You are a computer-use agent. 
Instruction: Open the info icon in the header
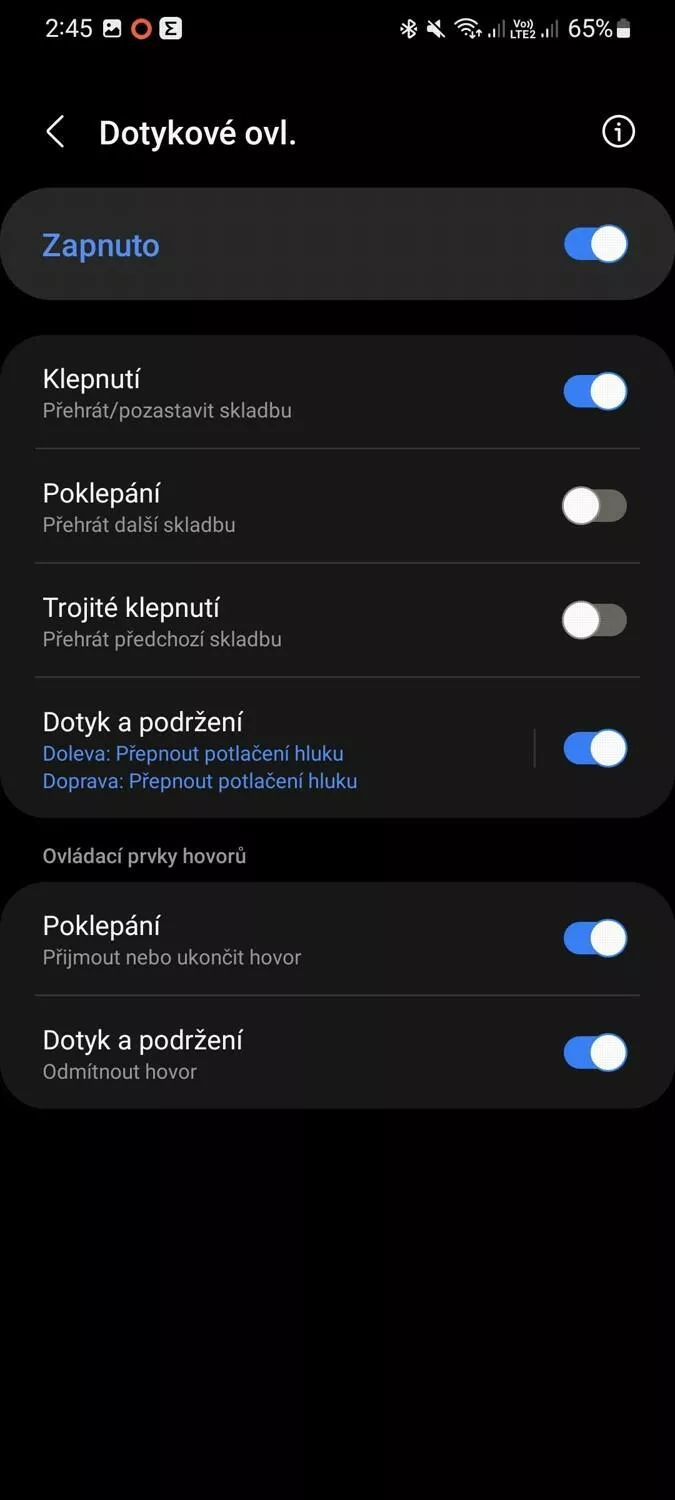[x=618, y=132]
